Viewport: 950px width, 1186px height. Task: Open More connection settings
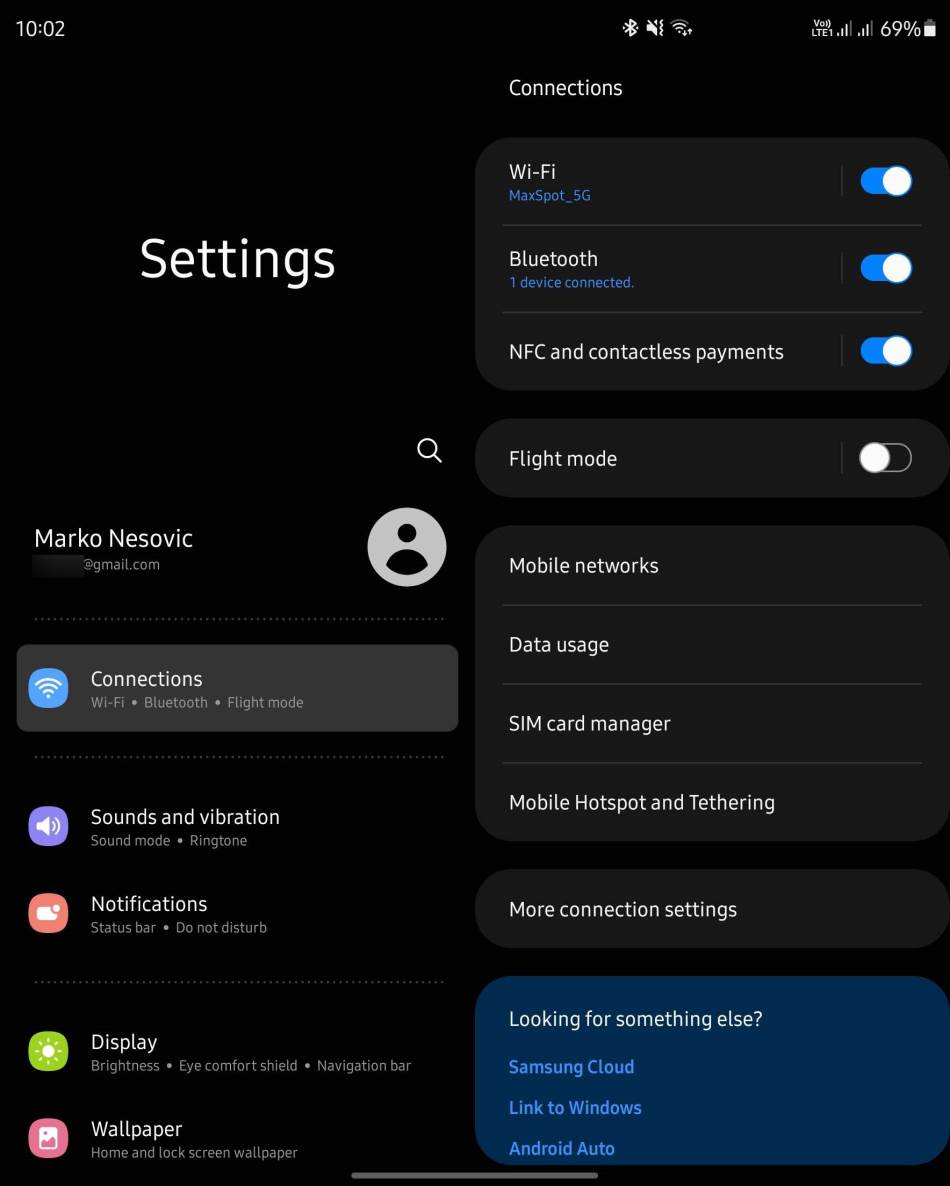click(623, 909)
